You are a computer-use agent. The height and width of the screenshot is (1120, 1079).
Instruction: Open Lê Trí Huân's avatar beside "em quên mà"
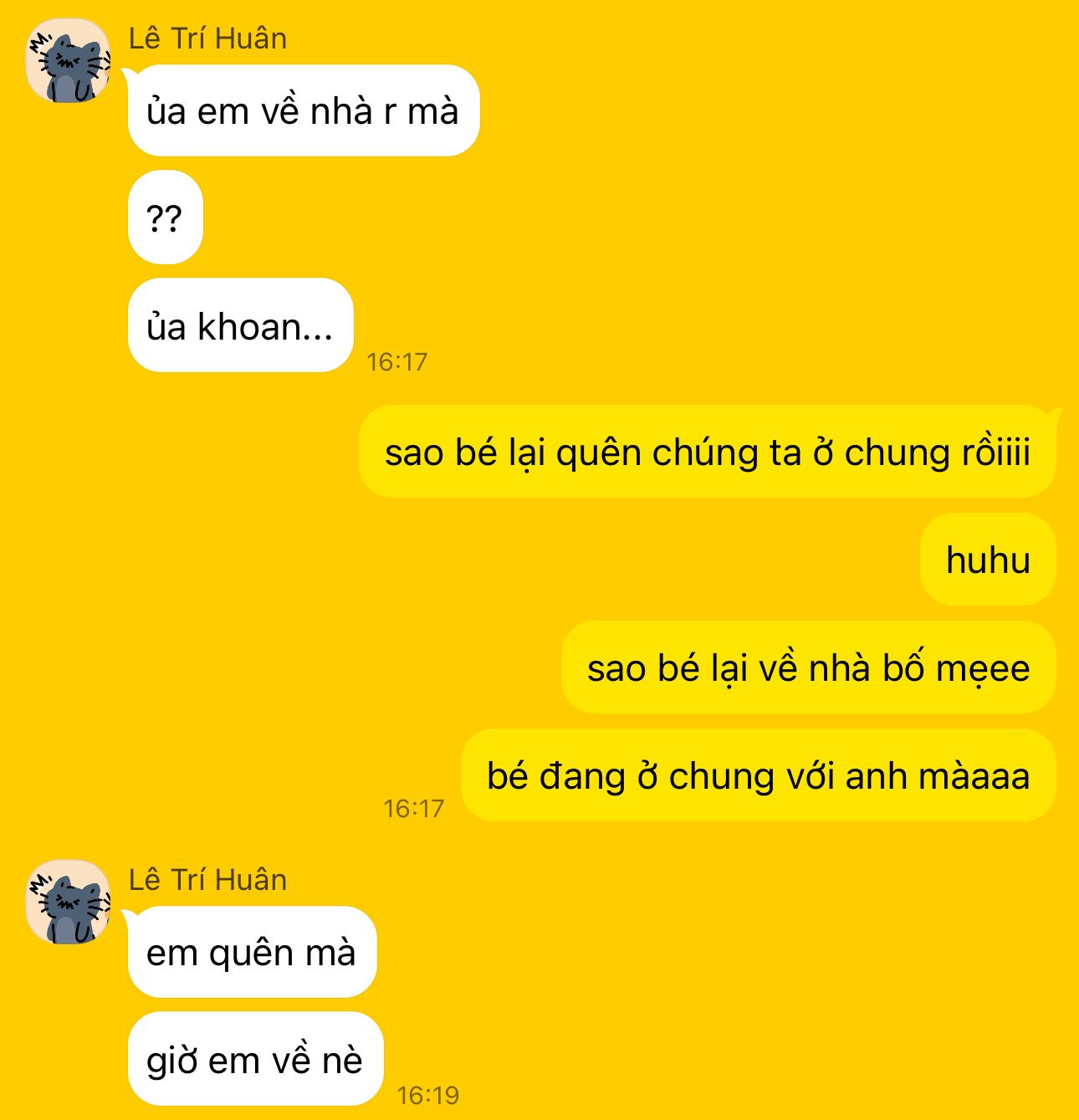pos(68,903)
